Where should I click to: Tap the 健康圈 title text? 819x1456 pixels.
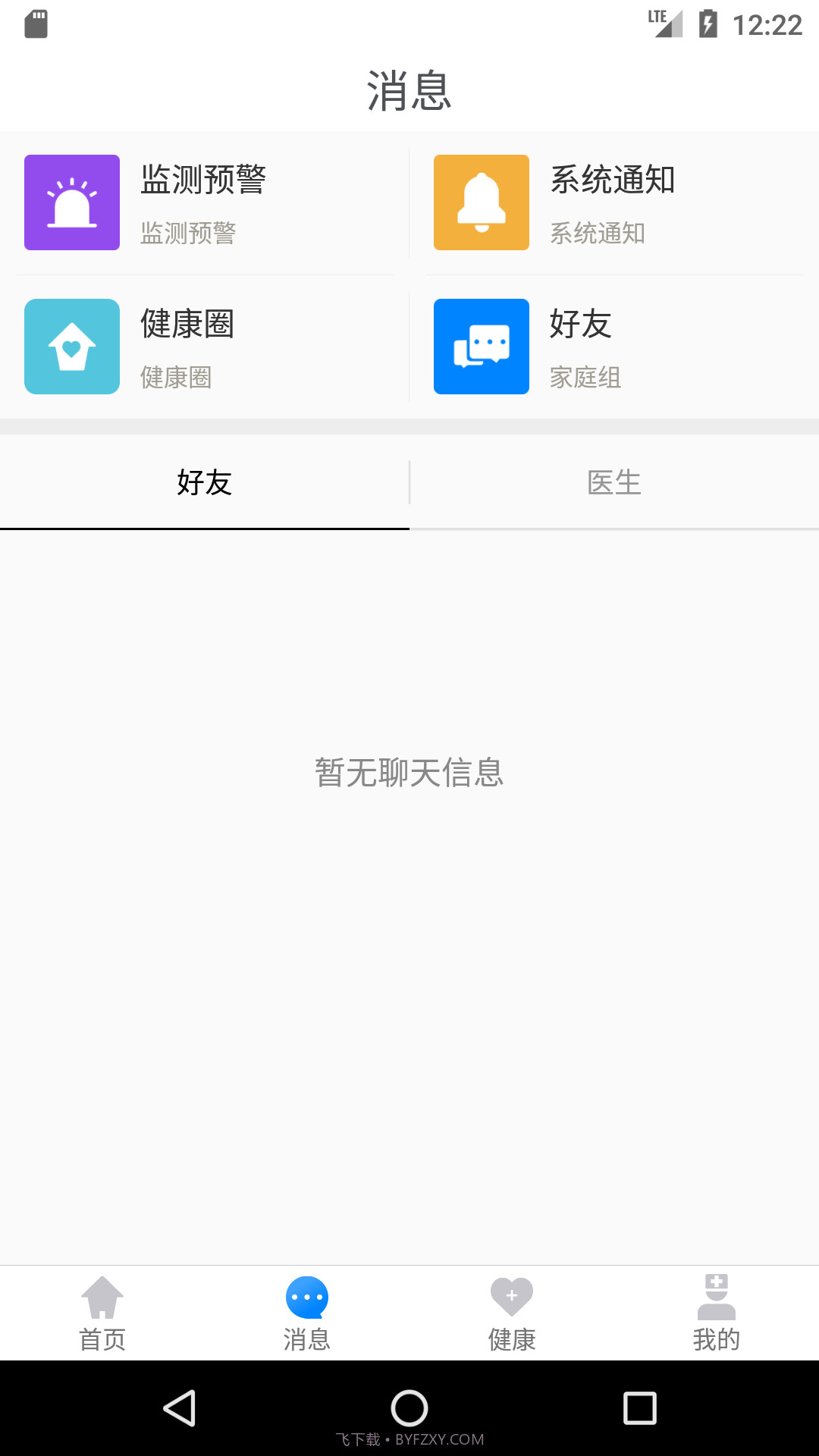point(187,325)
